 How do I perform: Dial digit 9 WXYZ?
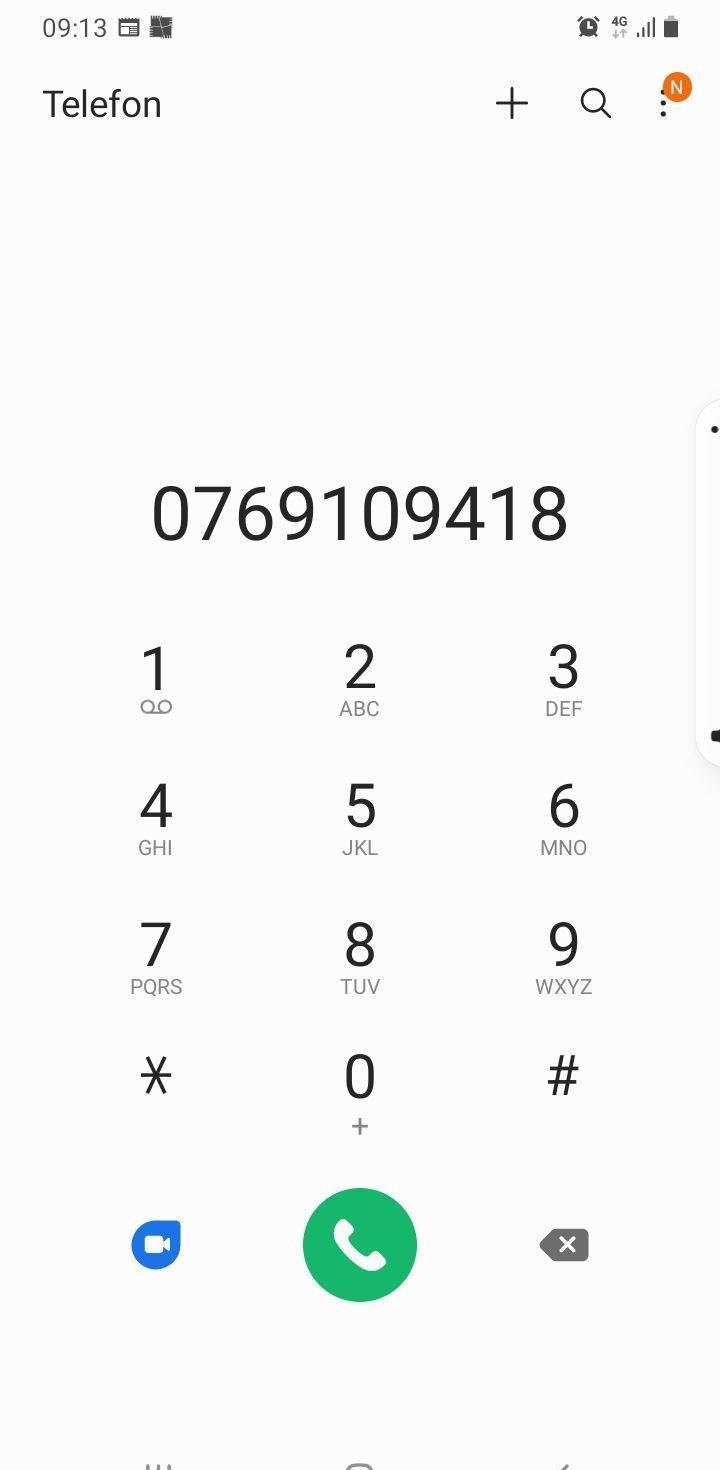point(563,956)
